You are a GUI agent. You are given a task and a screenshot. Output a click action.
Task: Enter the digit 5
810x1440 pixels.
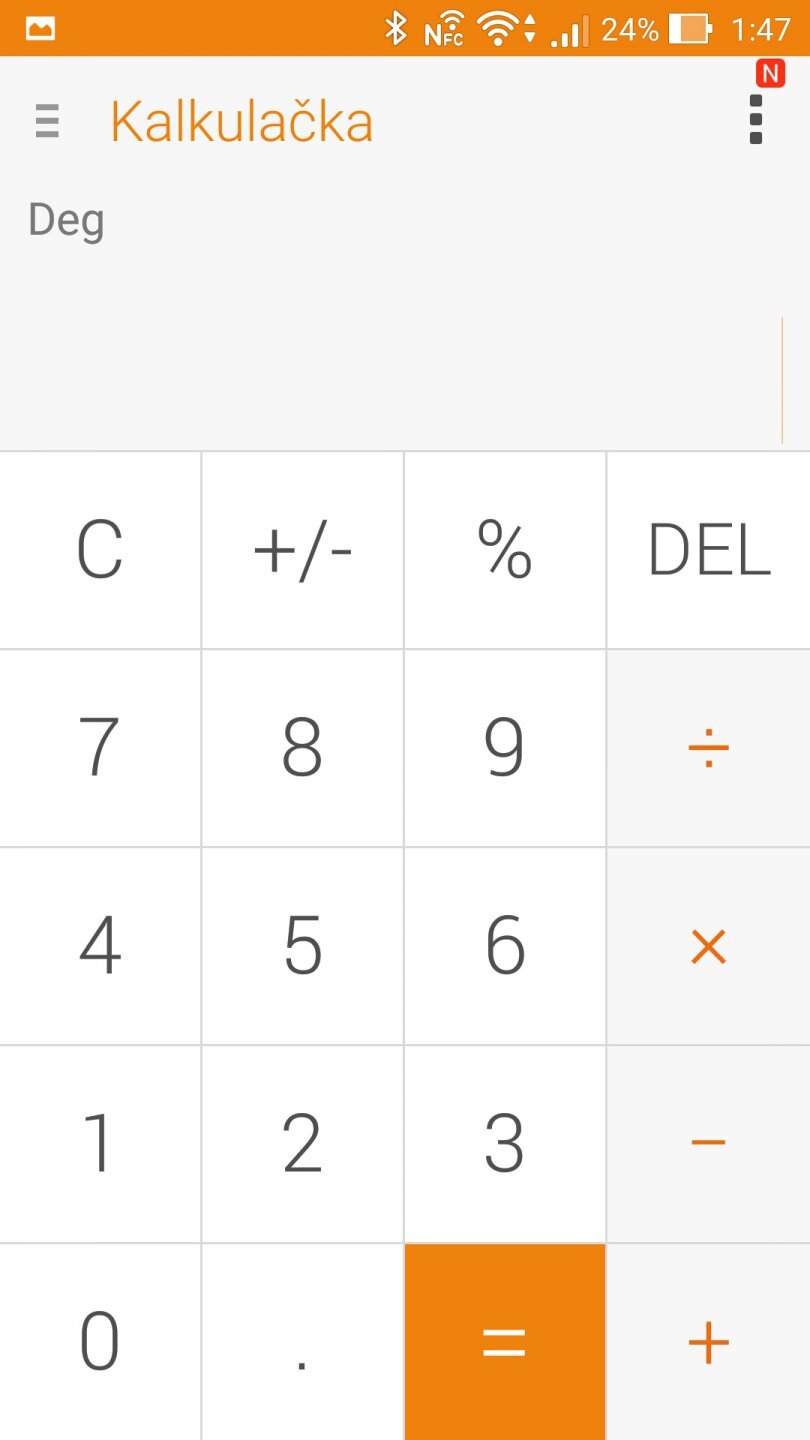coord(302,946)
